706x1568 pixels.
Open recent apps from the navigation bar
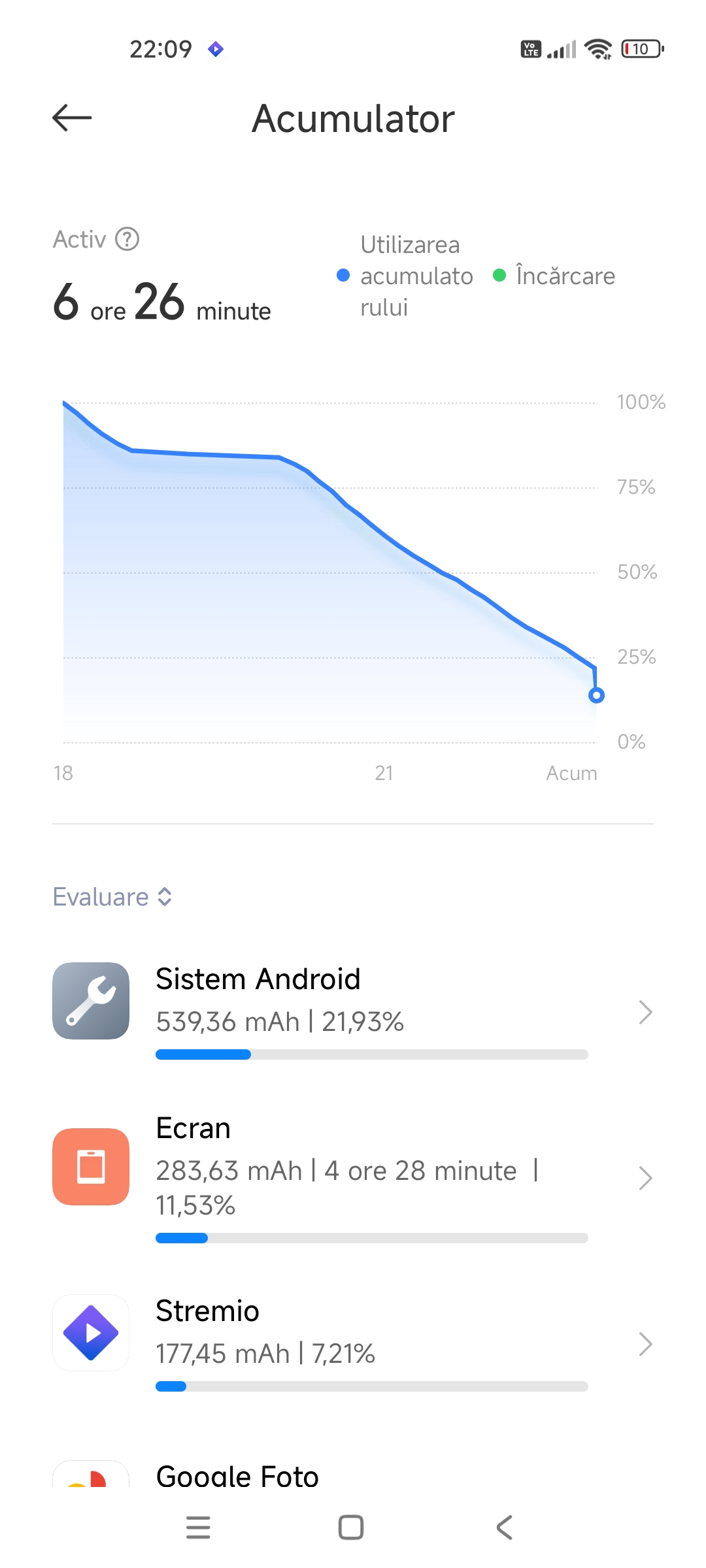tap(198, 1527)
